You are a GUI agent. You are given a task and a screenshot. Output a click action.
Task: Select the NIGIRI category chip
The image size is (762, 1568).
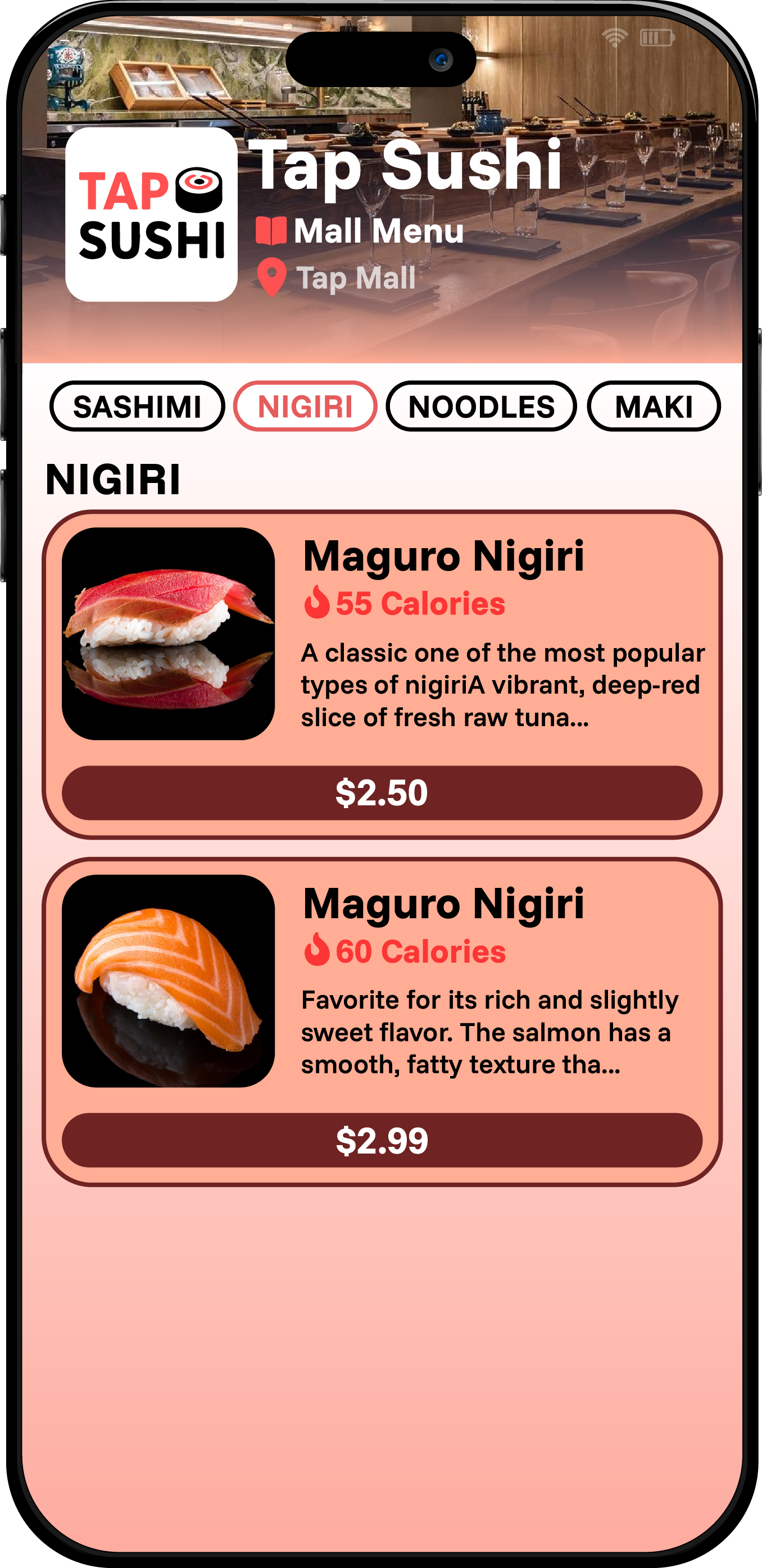(305, 407)
